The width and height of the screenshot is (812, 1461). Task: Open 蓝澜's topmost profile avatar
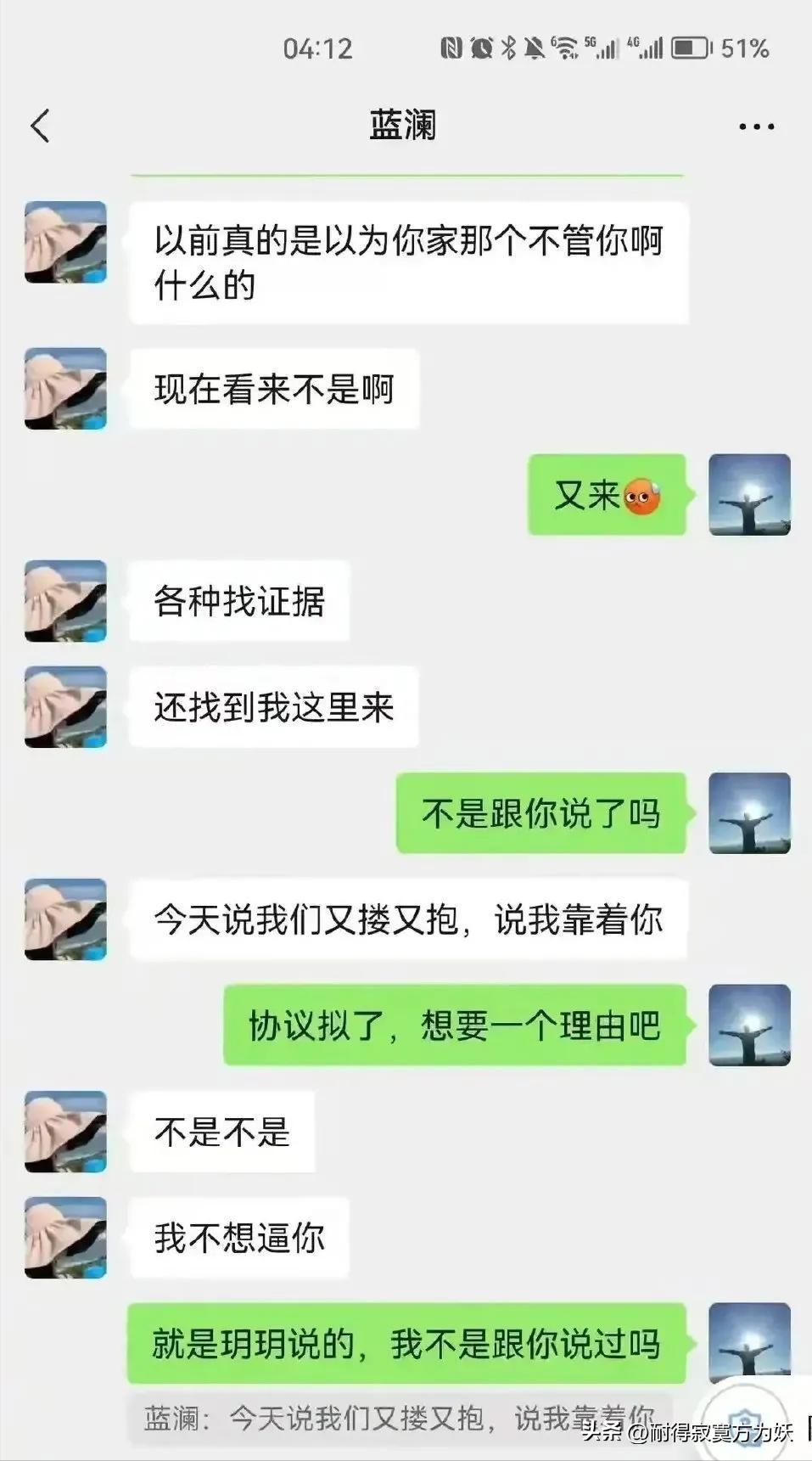click(x=64, y=241)
